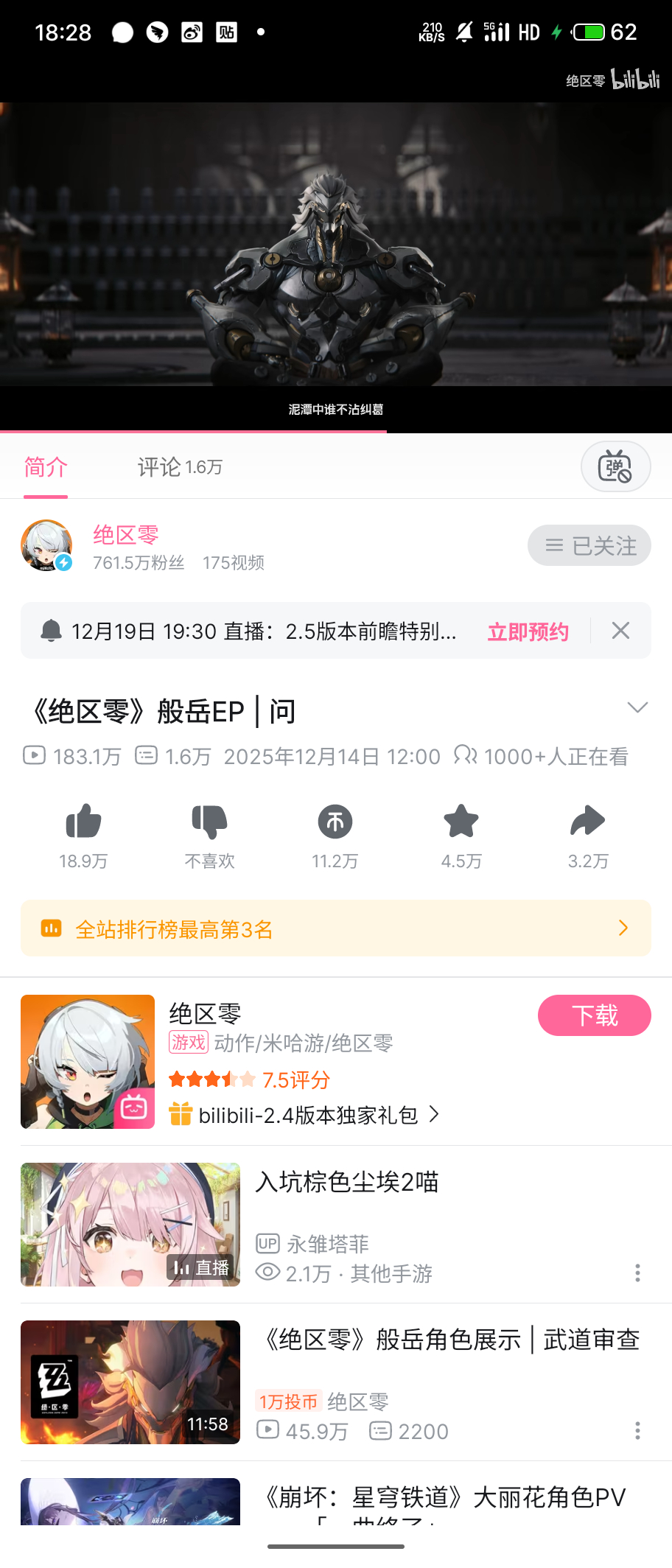Tap the 已关注 following button
This screenshot has width=672, height=1568.
click(589, 546)
